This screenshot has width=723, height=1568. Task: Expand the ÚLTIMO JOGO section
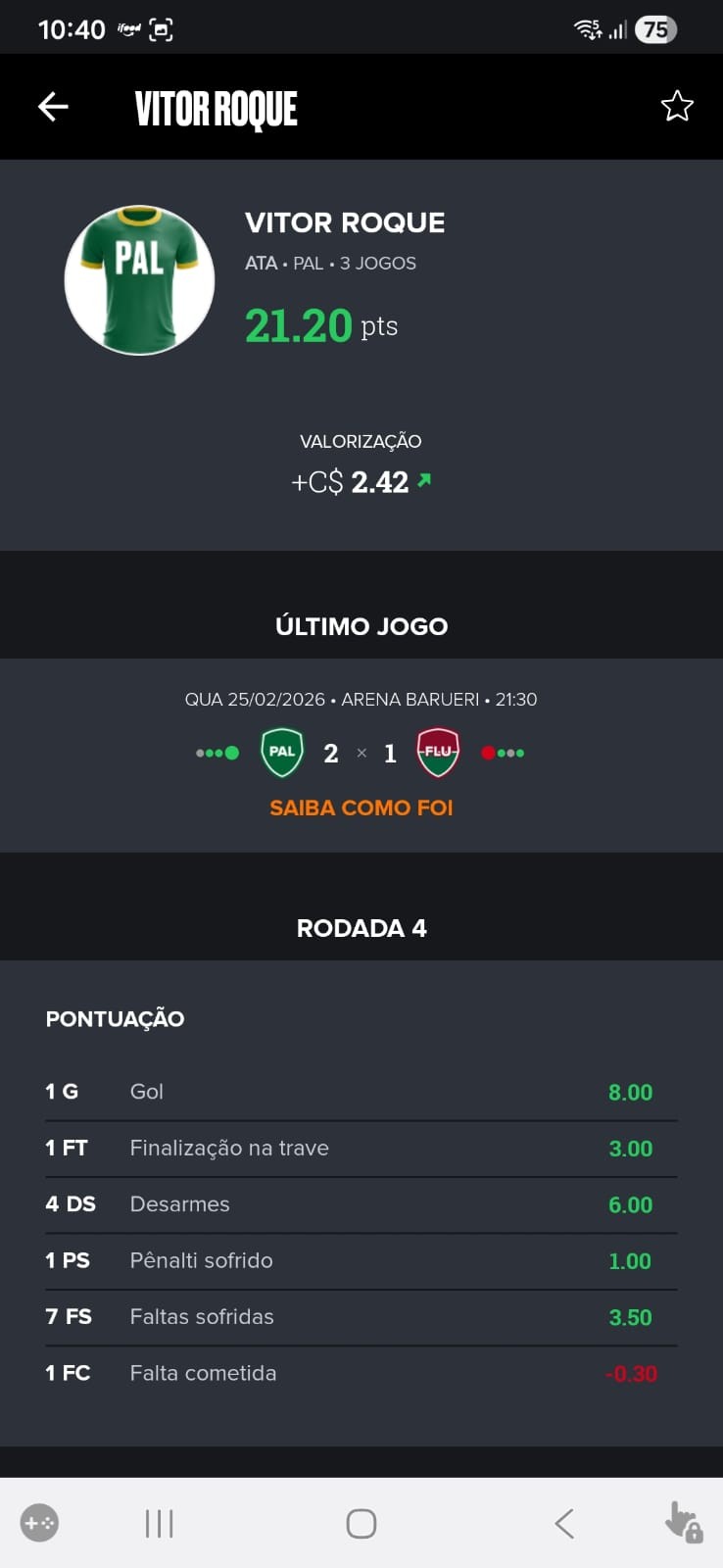click(361, 626)
